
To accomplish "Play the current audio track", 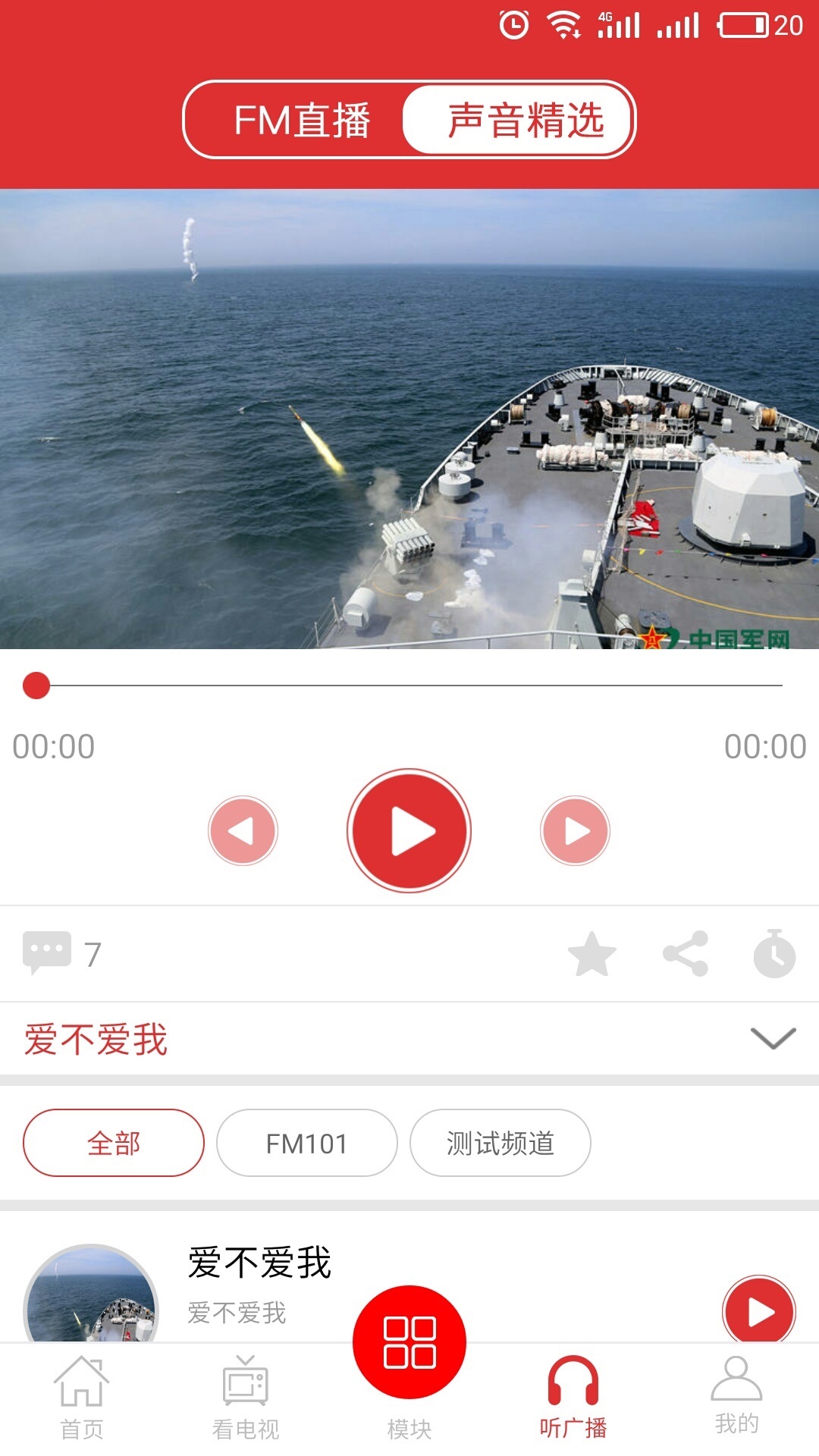I will [x=409, y=830].
